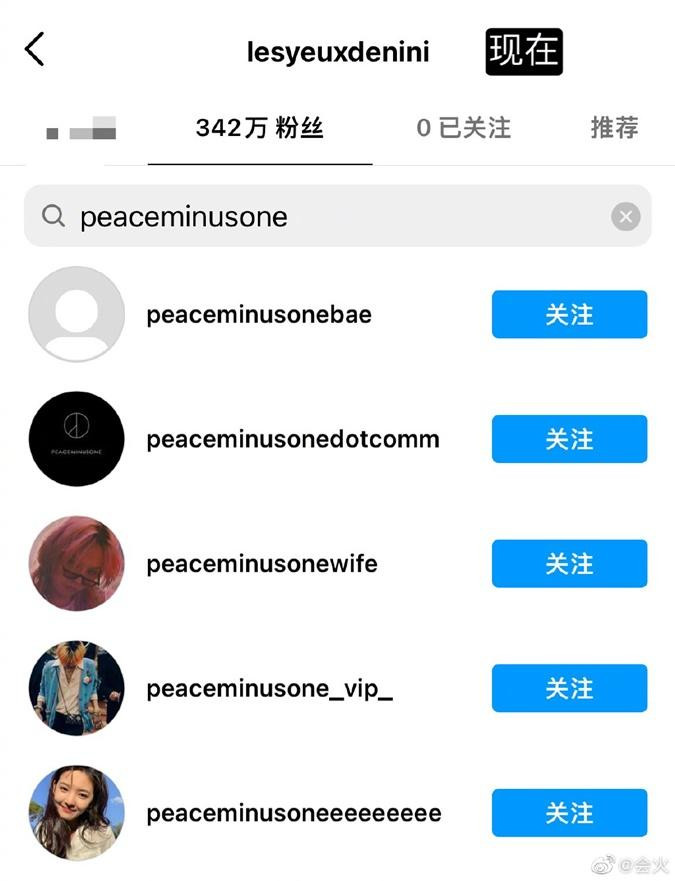Follow peaceminusoneeeeeeeee

pyautogui.click(x=569, y=813)
